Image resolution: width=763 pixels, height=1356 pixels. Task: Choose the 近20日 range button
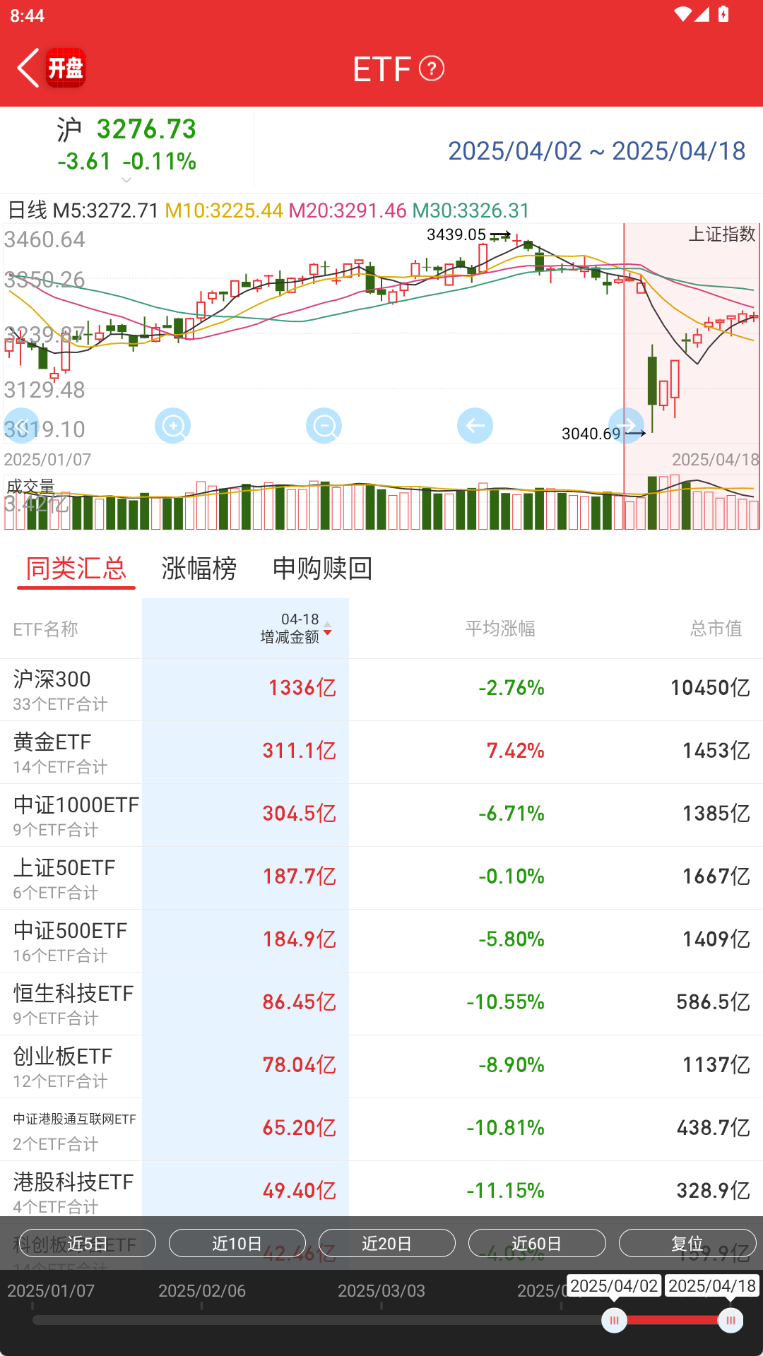coord(387,1243)
